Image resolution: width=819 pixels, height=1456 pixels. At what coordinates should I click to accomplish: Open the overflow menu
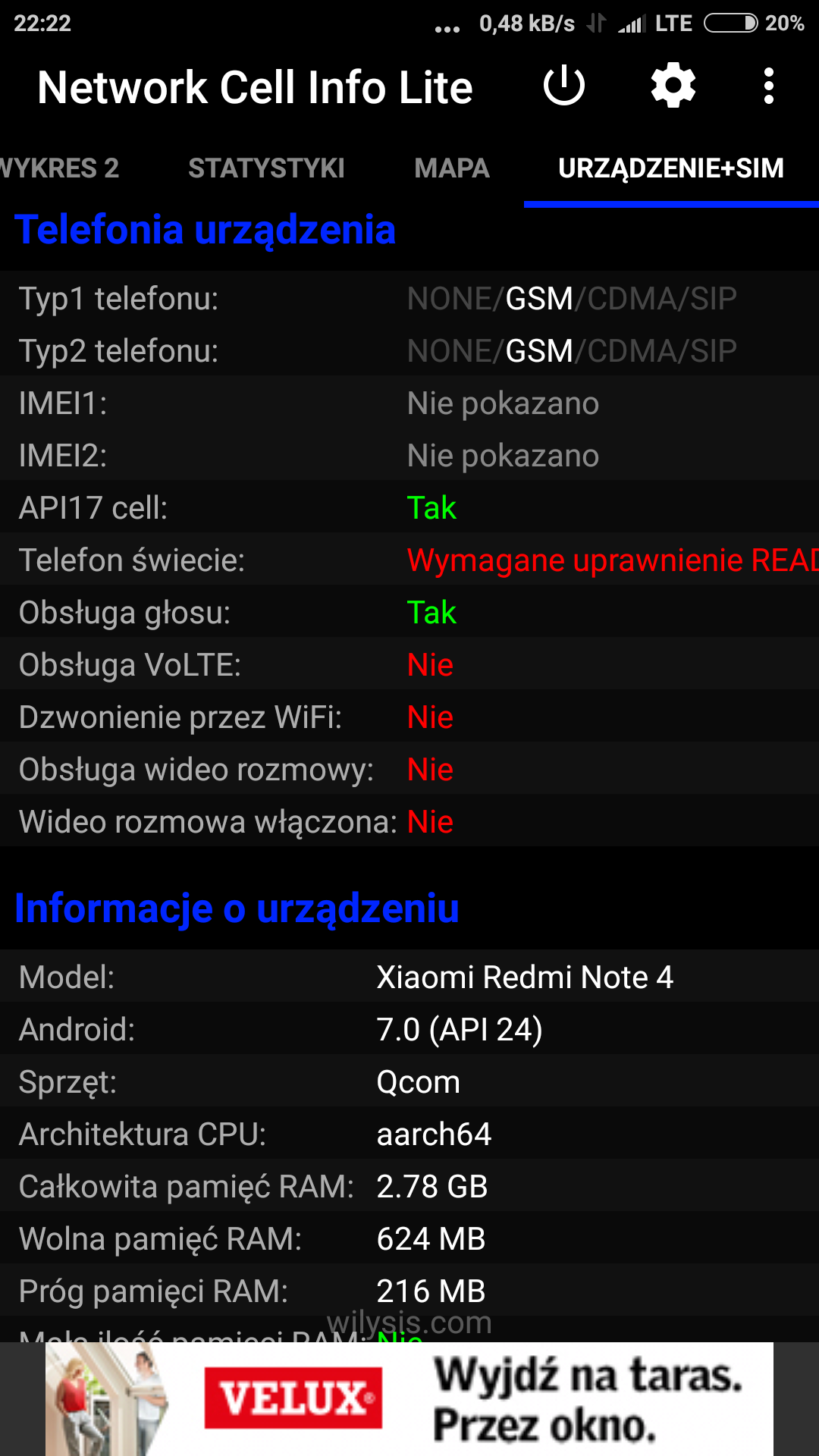coord(769,86)
